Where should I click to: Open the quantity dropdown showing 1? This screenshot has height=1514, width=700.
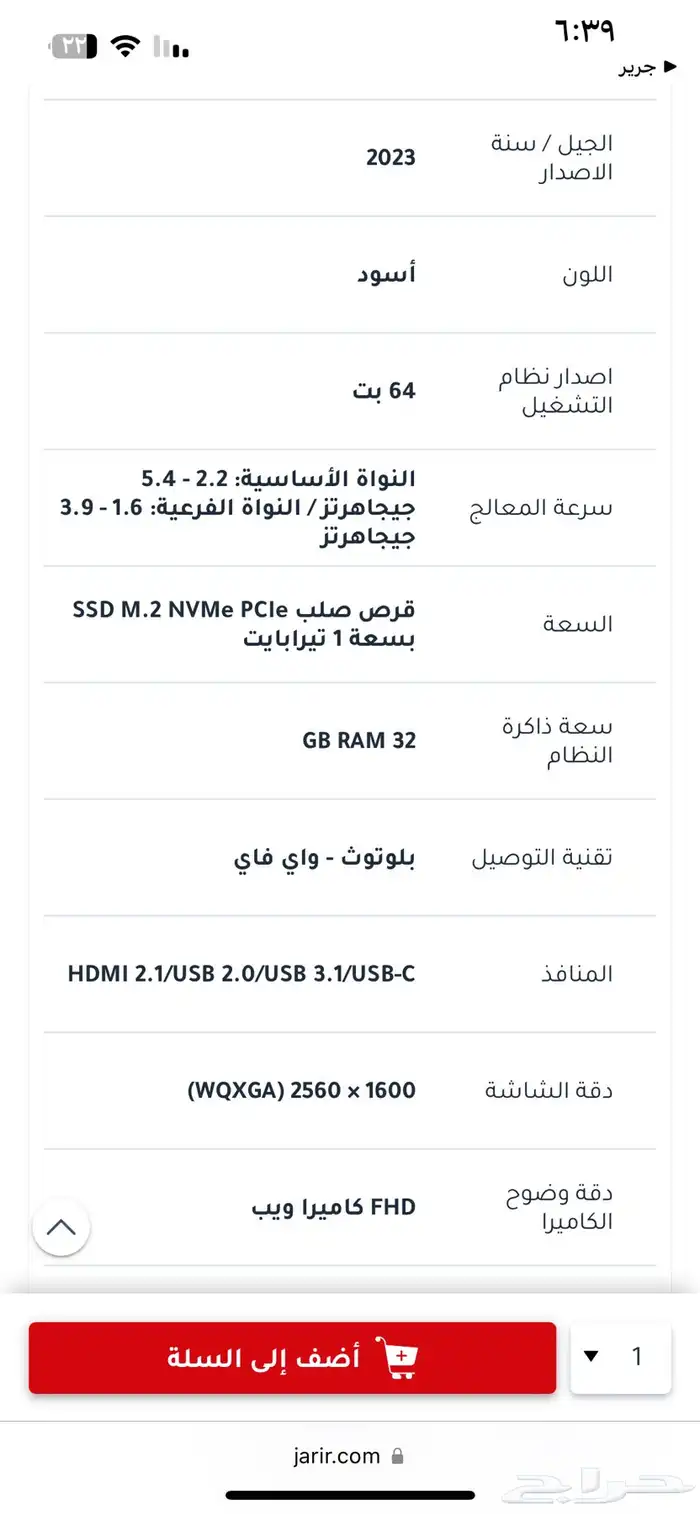[x=620, y=1357]
